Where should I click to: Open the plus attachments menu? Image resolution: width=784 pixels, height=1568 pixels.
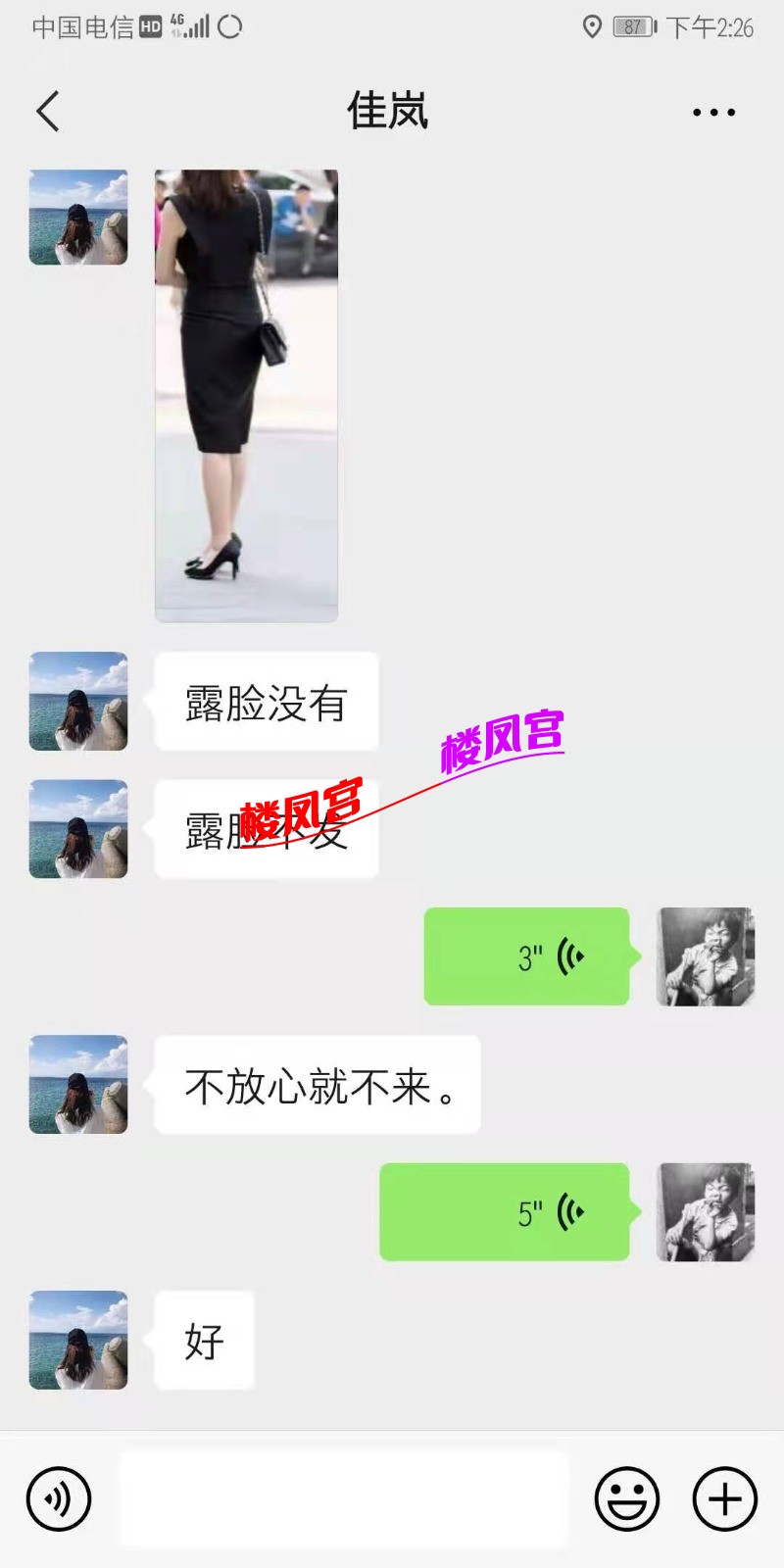point(725,1498)
